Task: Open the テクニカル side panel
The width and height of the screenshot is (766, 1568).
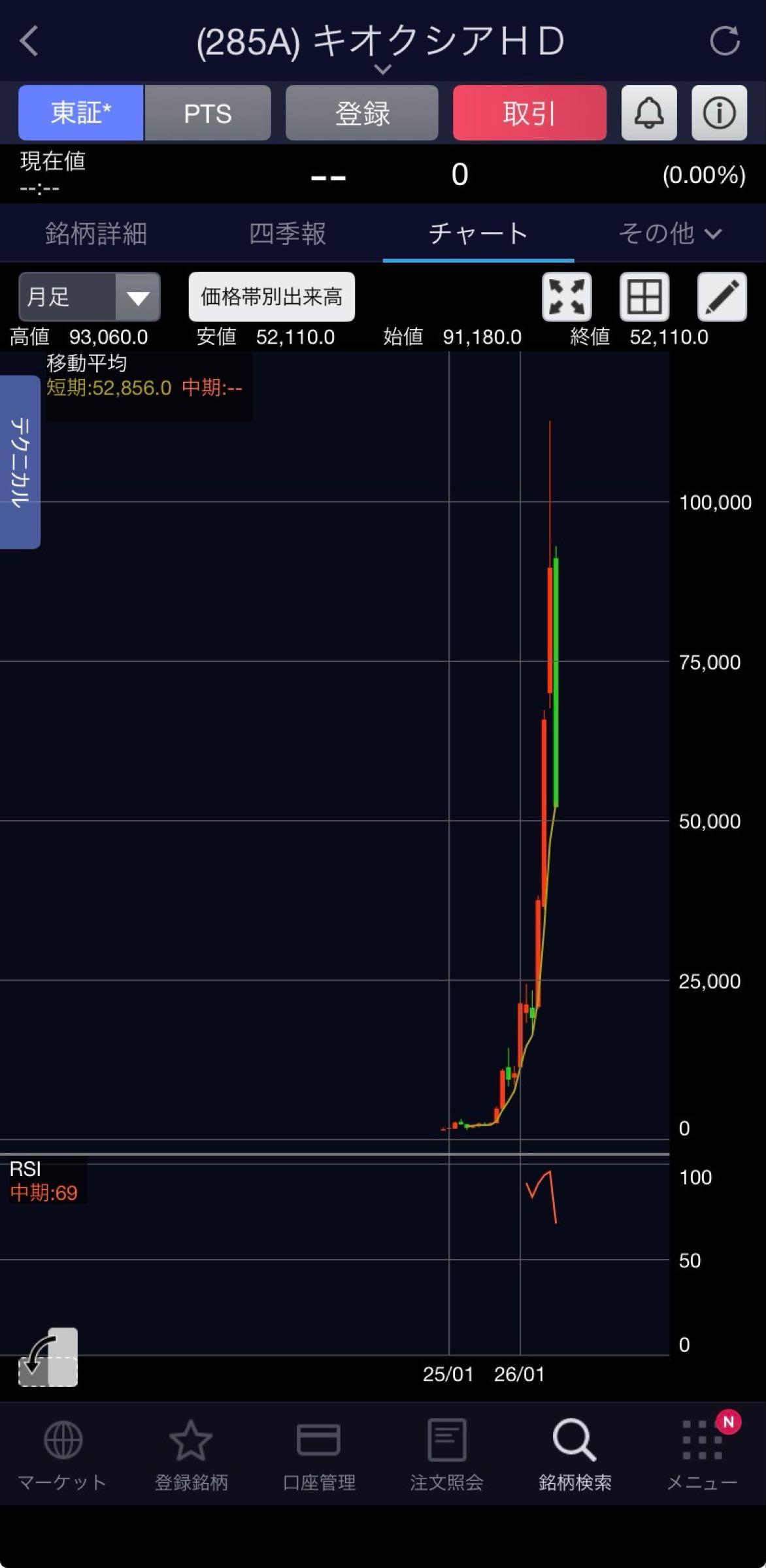Action: [x=20, y=462]
